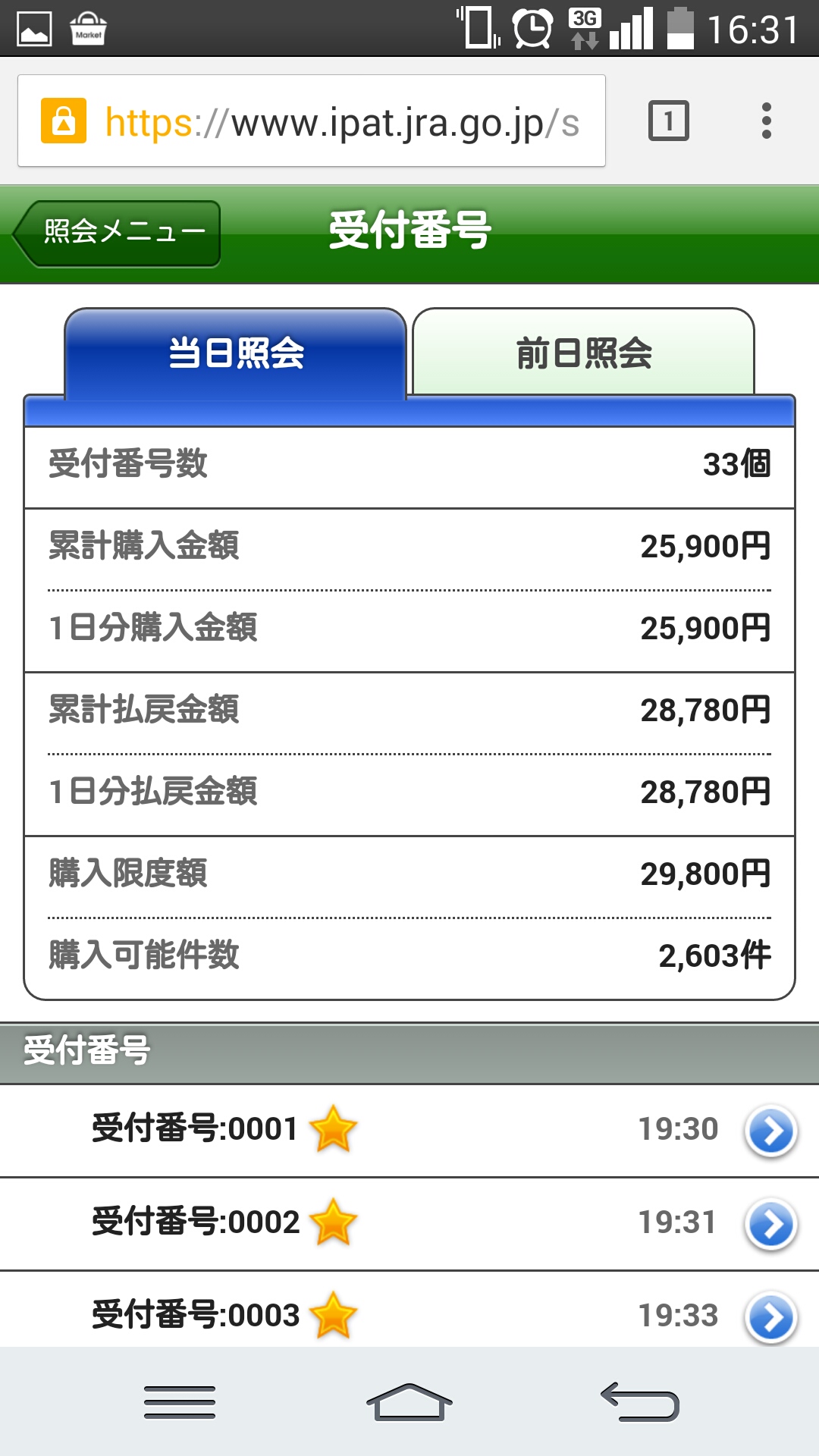
Task: Go back to 照会メニュー
Action: [x=118, y=233]
